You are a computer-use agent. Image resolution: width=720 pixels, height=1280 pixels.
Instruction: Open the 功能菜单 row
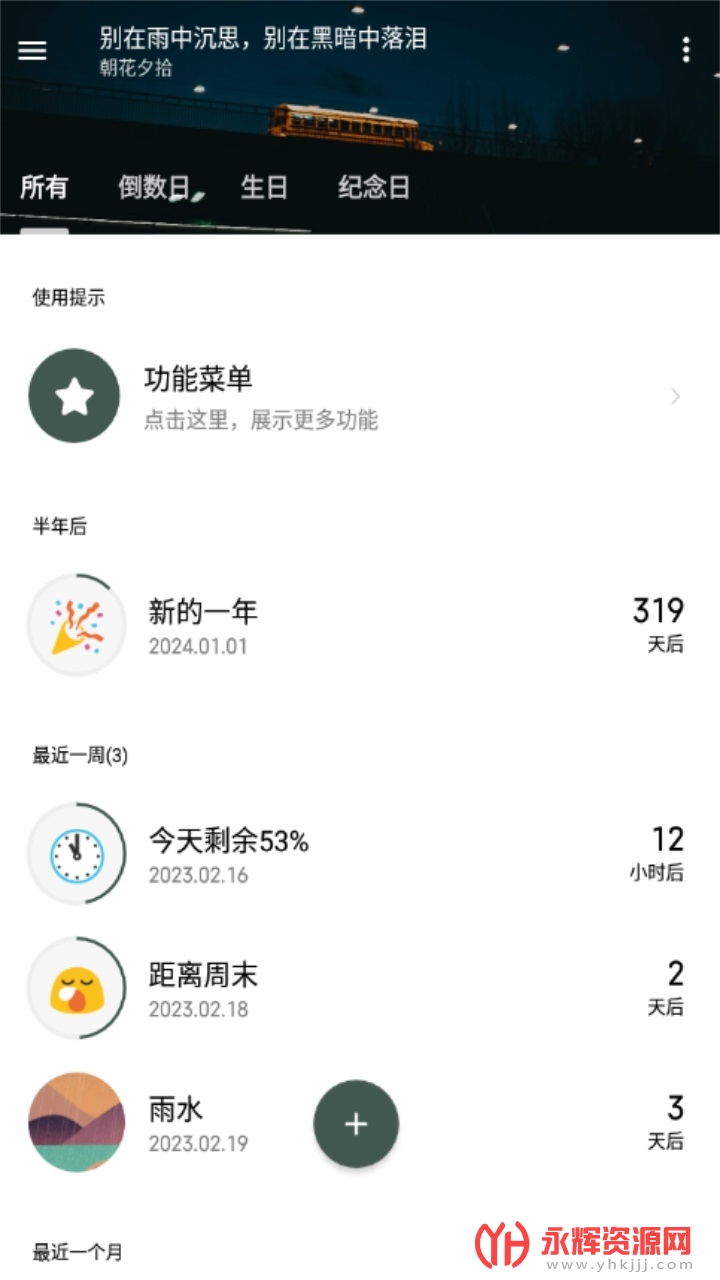click(x=360, y=397)
